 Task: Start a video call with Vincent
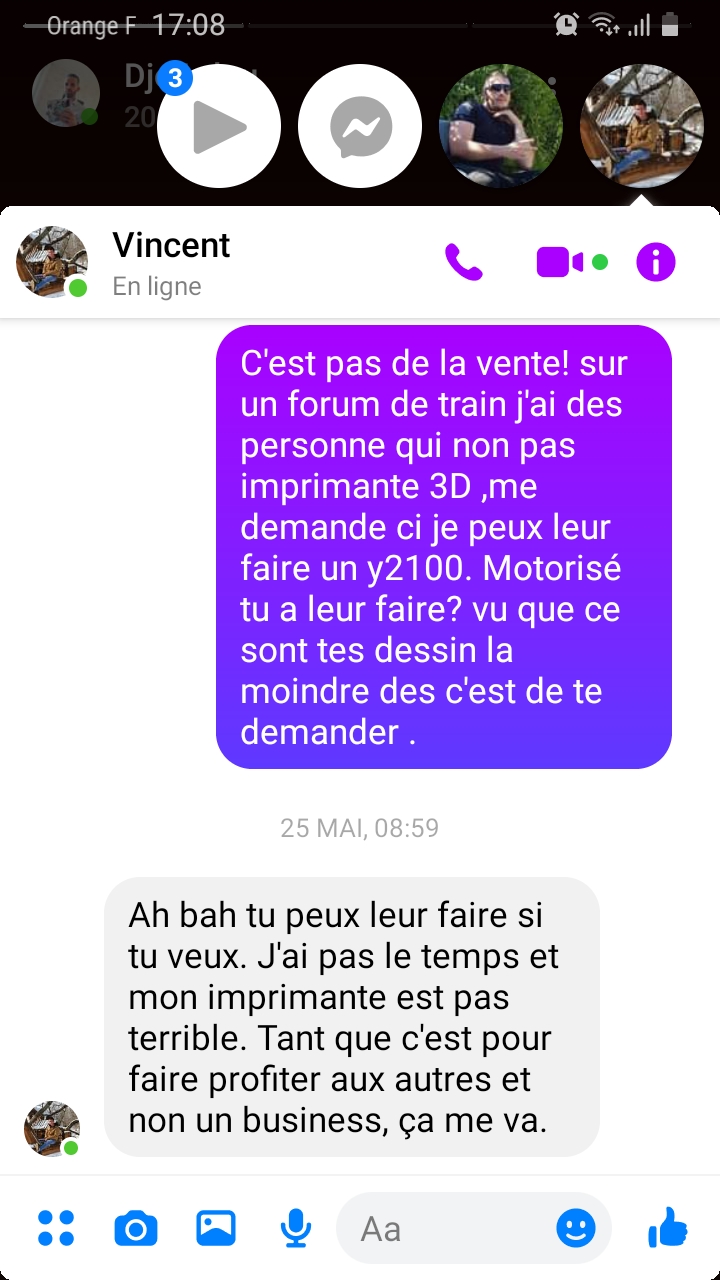point(560,263)
